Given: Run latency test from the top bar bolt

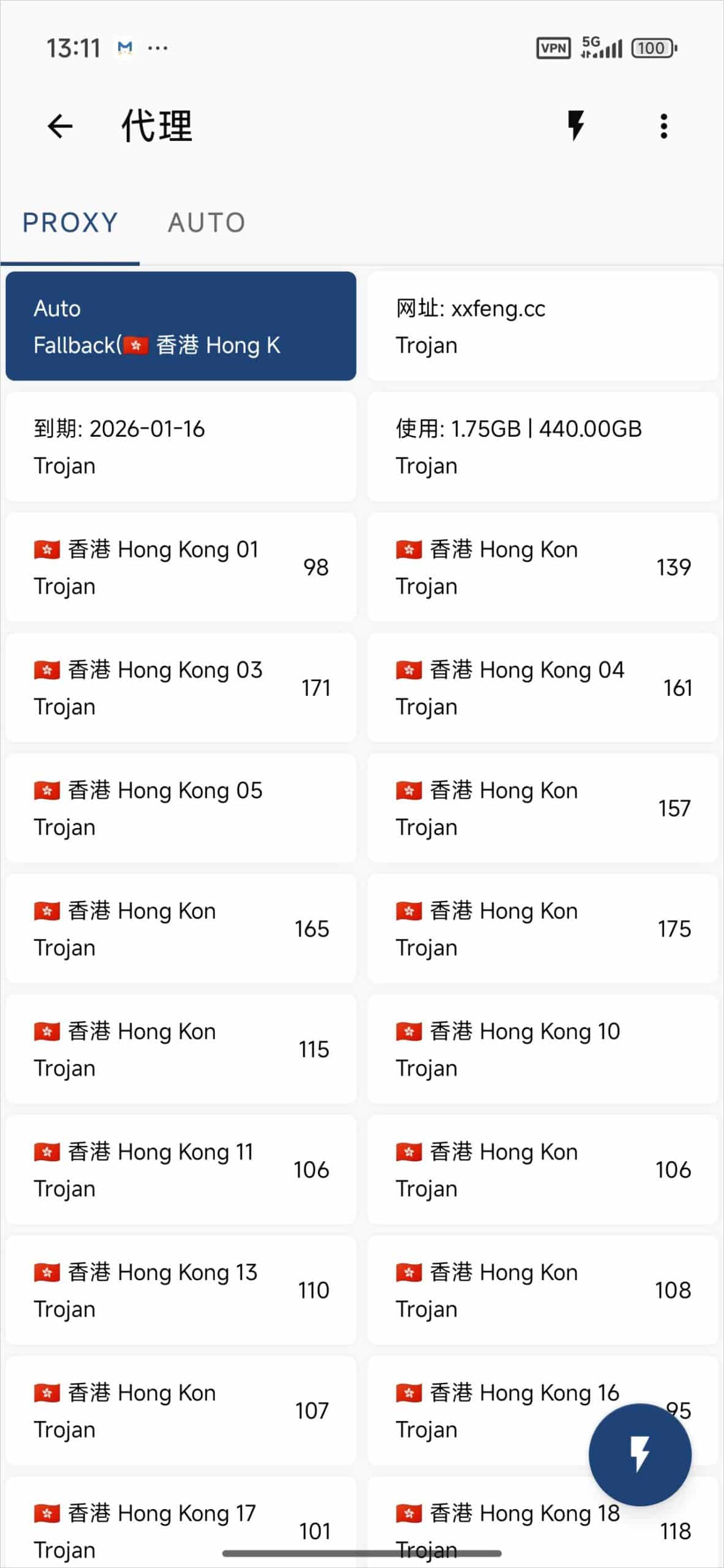Looking at the screenshot, I should pyautogui.click(x=576, y=126).
